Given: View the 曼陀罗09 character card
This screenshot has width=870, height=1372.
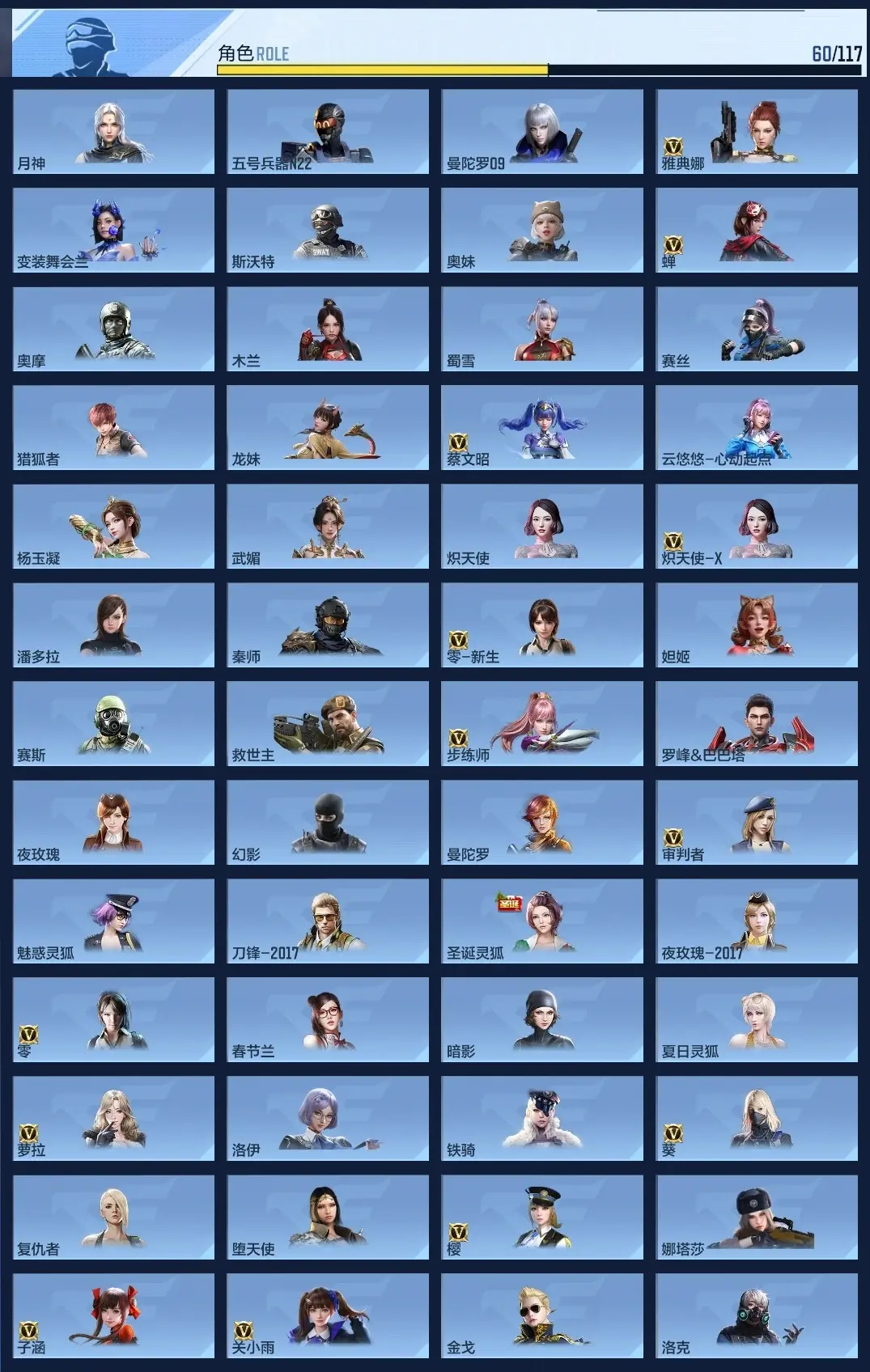Looking at the screenshot, I should coord(542,131).
